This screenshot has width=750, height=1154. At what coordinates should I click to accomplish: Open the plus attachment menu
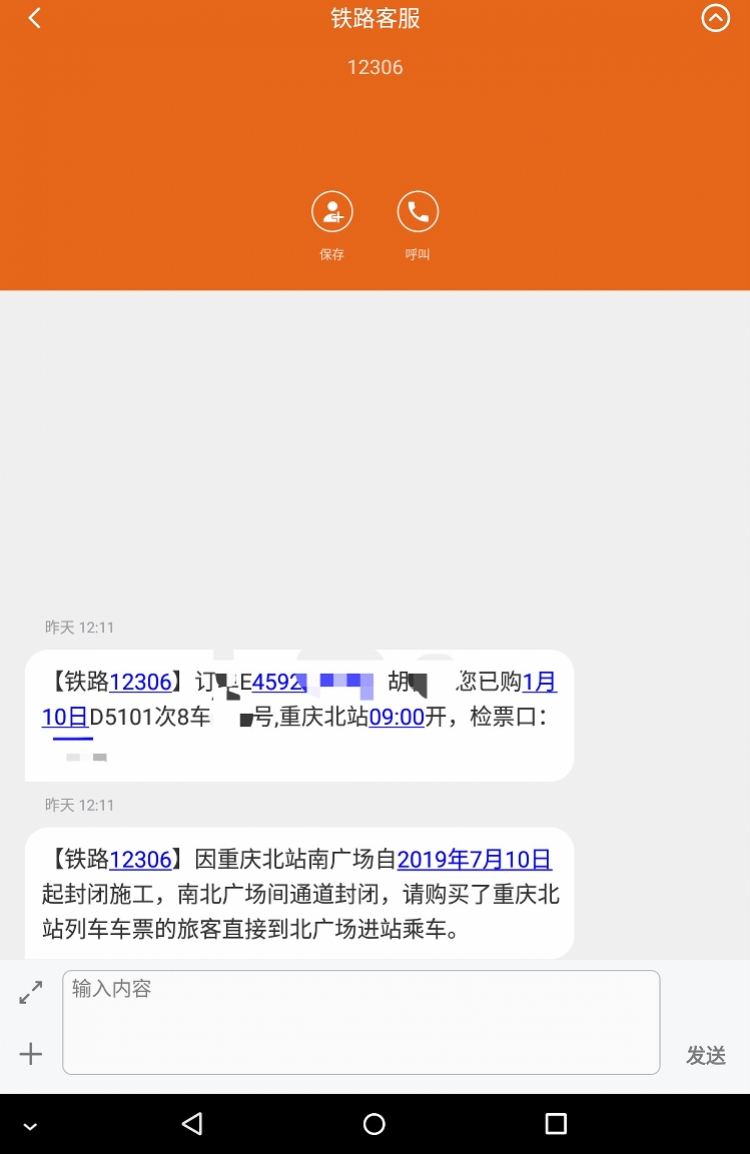[31, 1053]
